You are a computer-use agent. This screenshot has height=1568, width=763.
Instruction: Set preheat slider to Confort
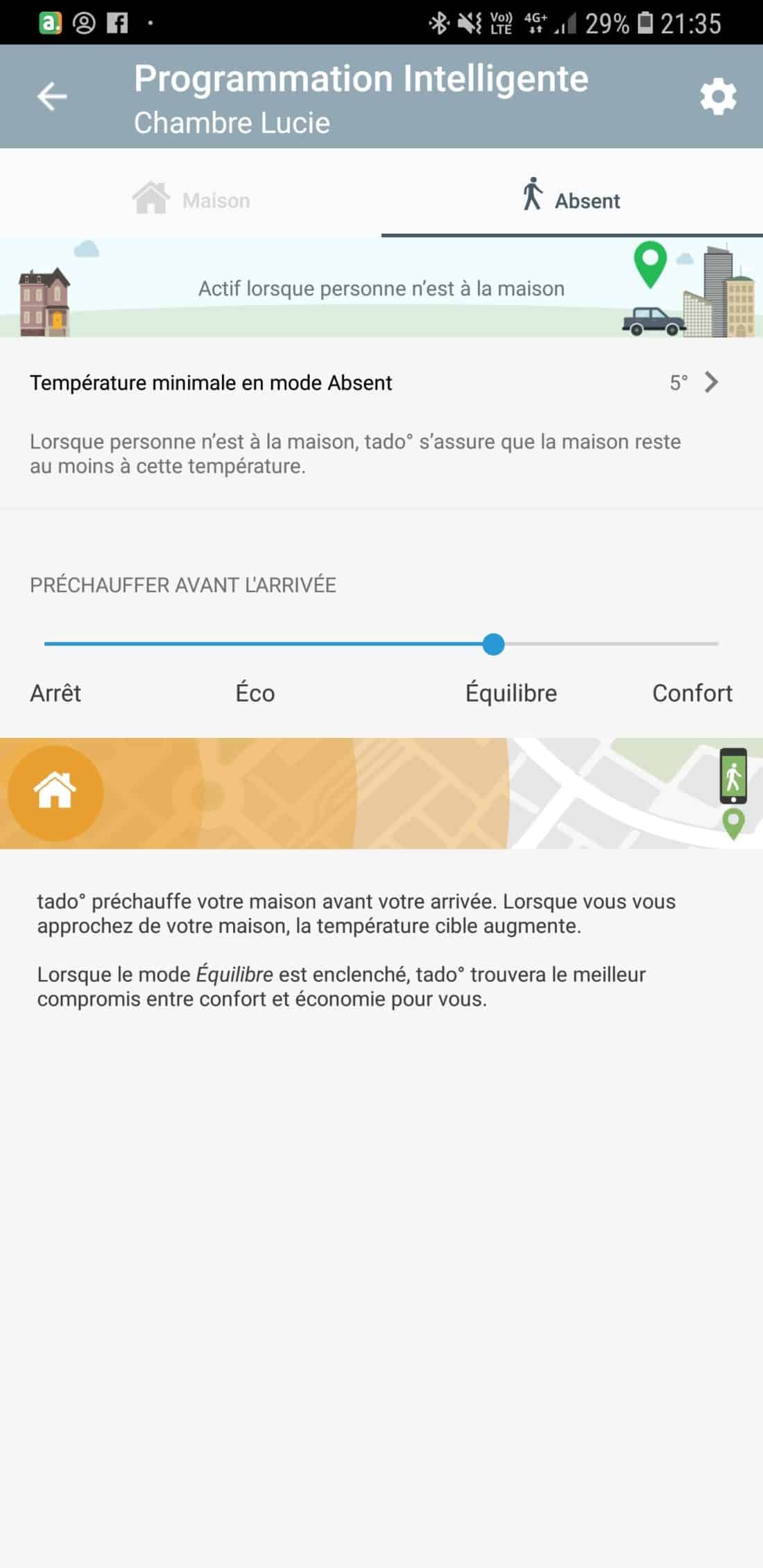pyautogui.click(x=717, y=644)
